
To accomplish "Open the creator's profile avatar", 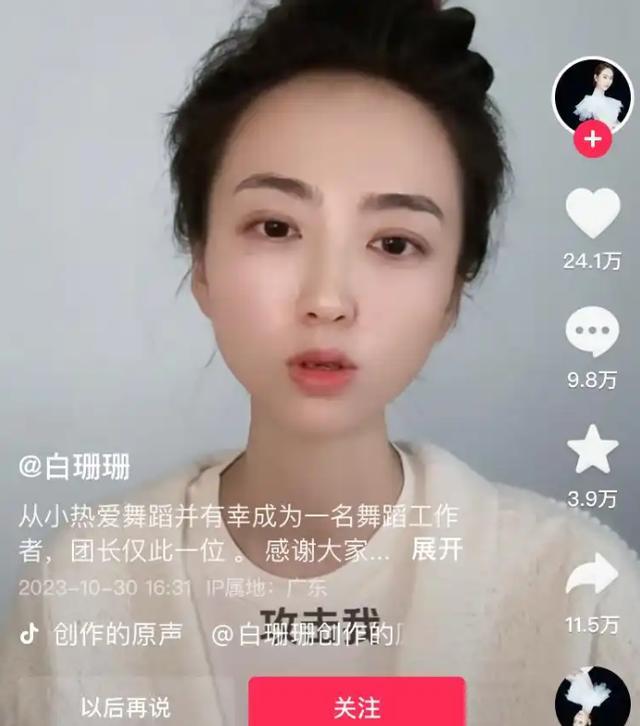I will pos(593,96).
